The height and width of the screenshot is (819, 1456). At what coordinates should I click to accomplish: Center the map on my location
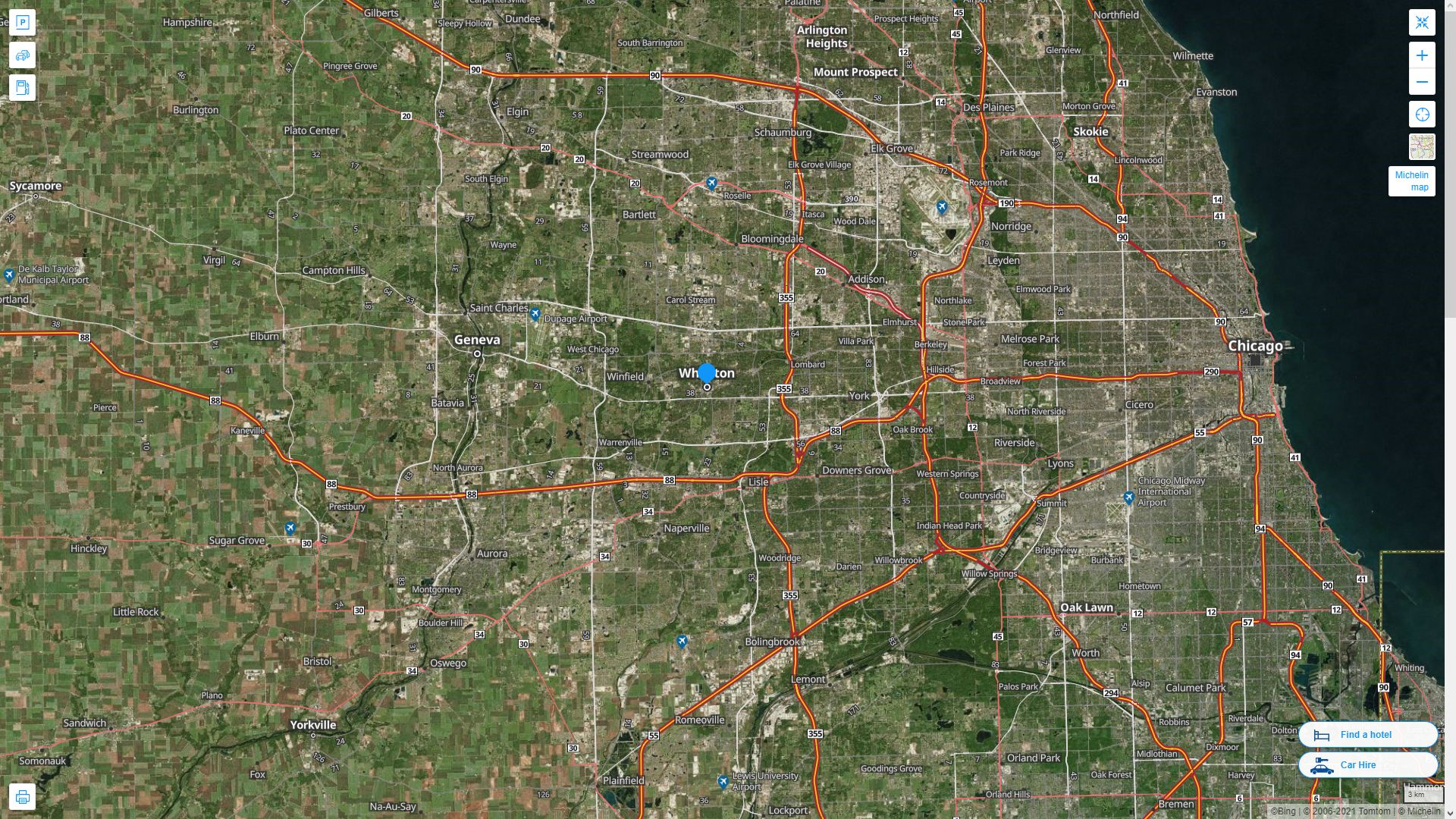coord(1422,115)
